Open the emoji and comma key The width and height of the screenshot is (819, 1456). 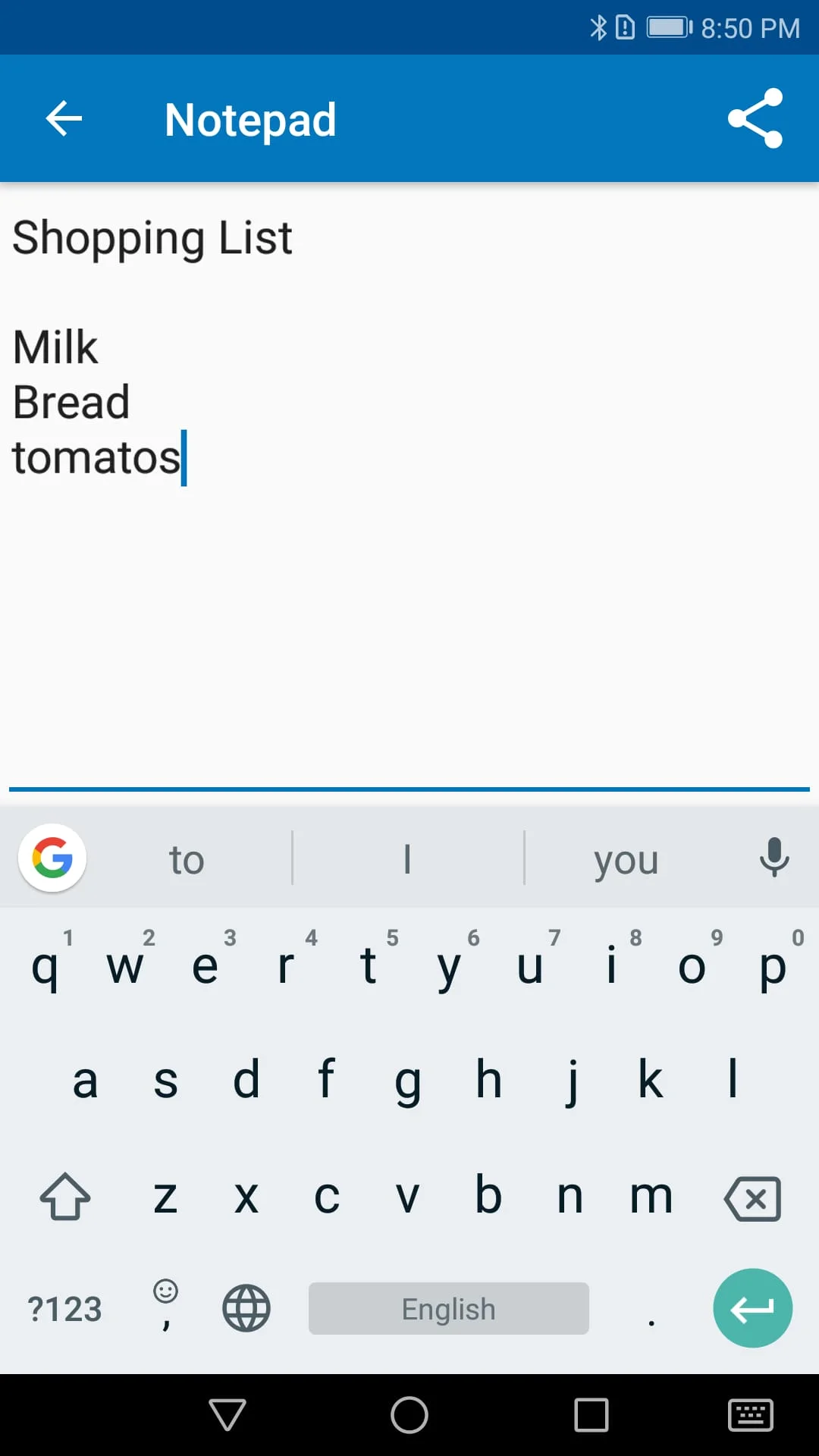tap(165, 1306)
